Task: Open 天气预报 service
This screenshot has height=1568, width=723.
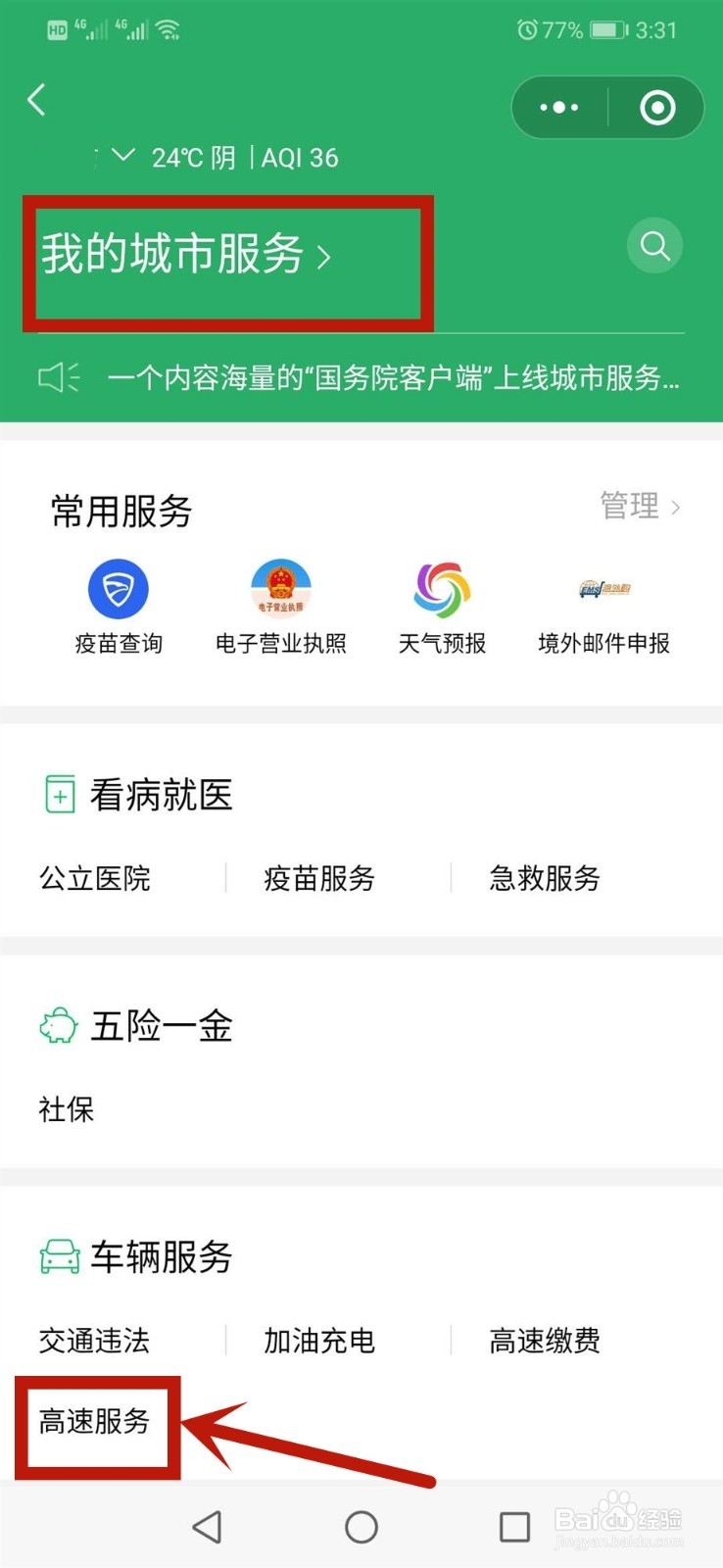Action: point(443,608)
